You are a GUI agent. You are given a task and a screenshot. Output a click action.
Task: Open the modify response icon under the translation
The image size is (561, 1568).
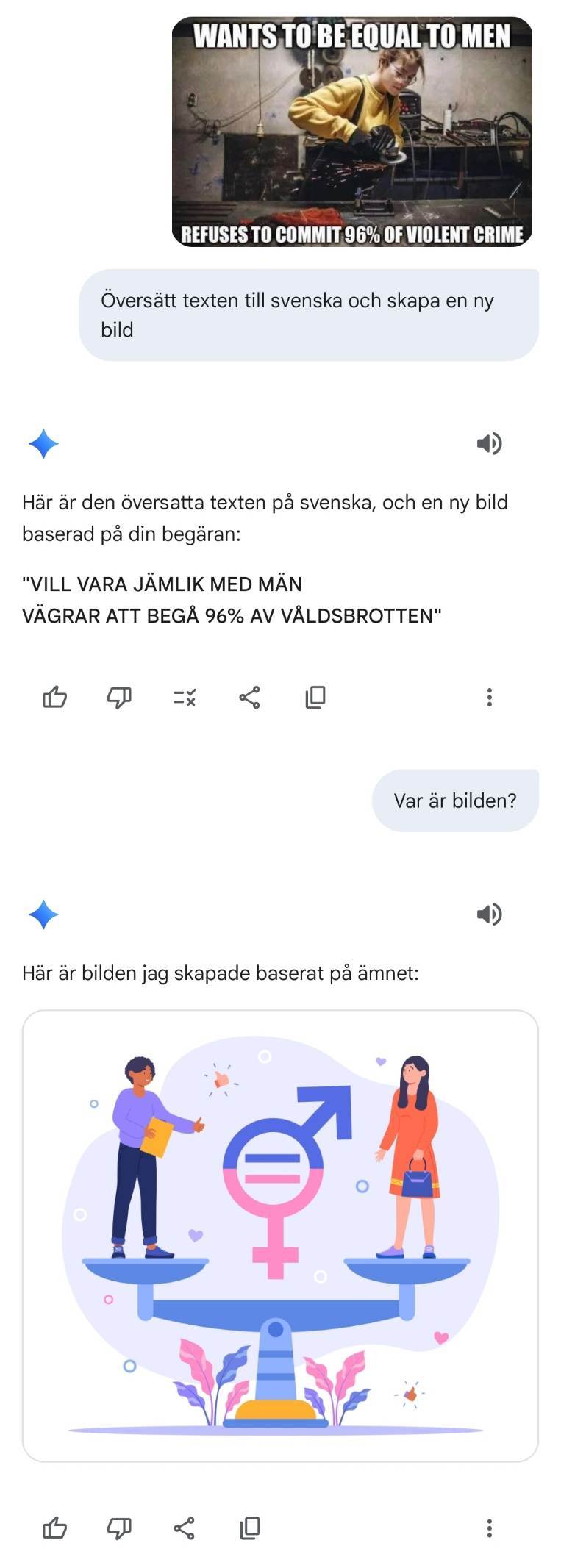pyautogui.click(x=185, y=697)
